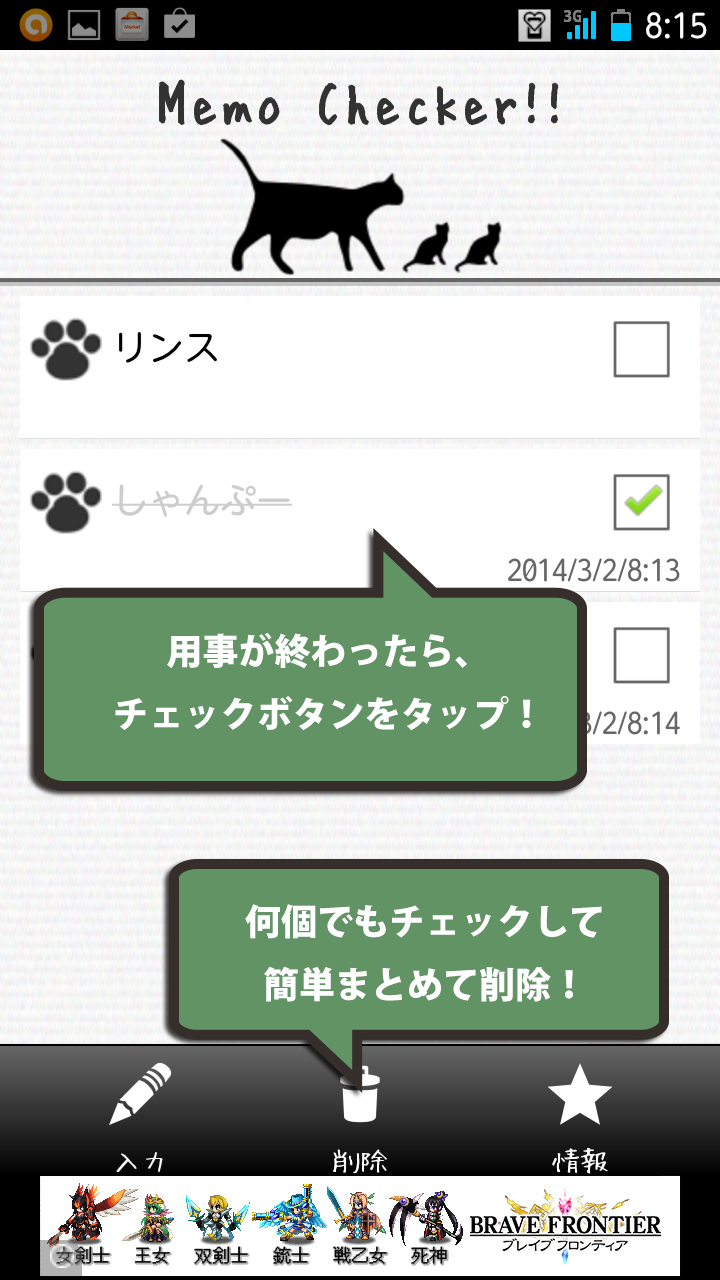Viewport: 720px width, 1280px height.
Task: Open 入力 to write a memo
Action: [x=140, y=1115]
